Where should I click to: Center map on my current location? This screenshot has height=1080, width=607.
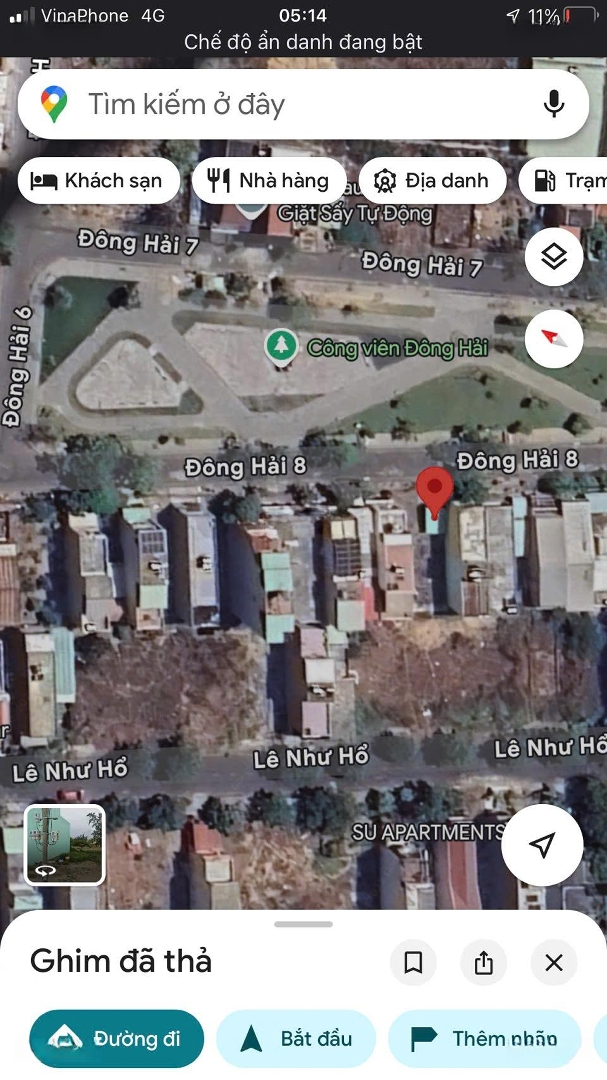coord(542,846)
